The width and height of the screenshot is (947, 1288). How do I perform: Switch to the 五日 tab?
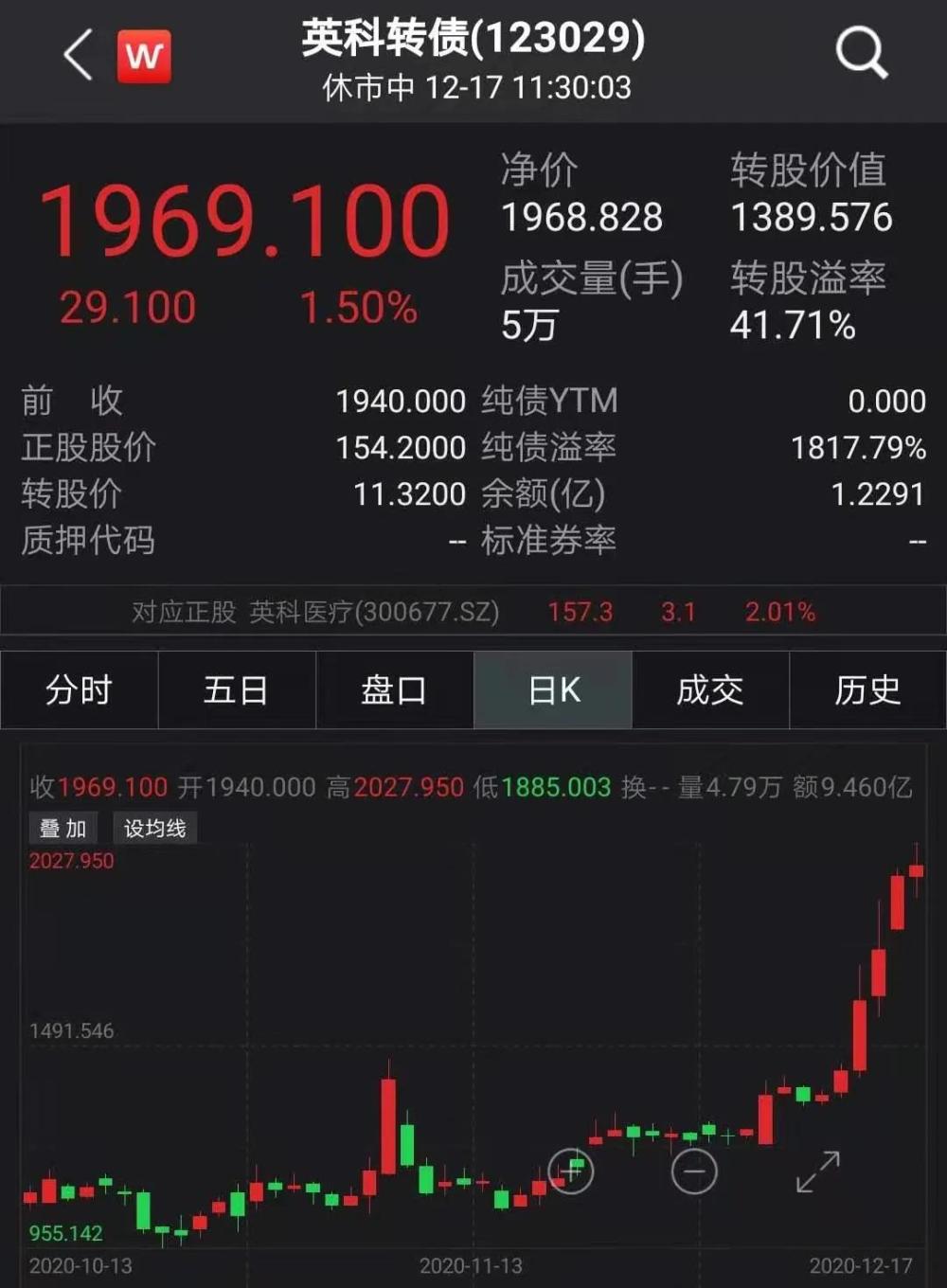(236, 690)
